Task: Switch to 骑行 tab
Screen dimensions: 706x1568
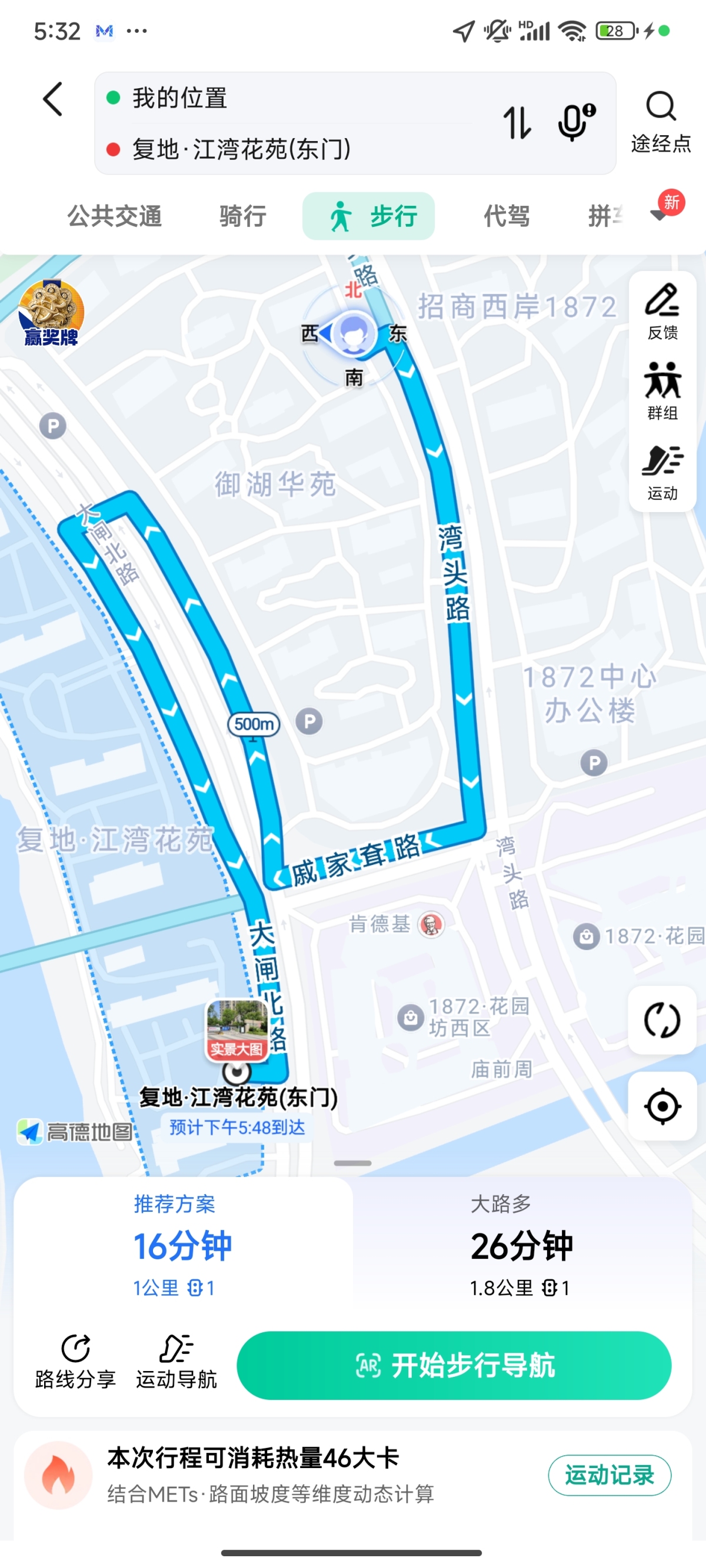Action: pyautogui.click(x=242, y=216)
